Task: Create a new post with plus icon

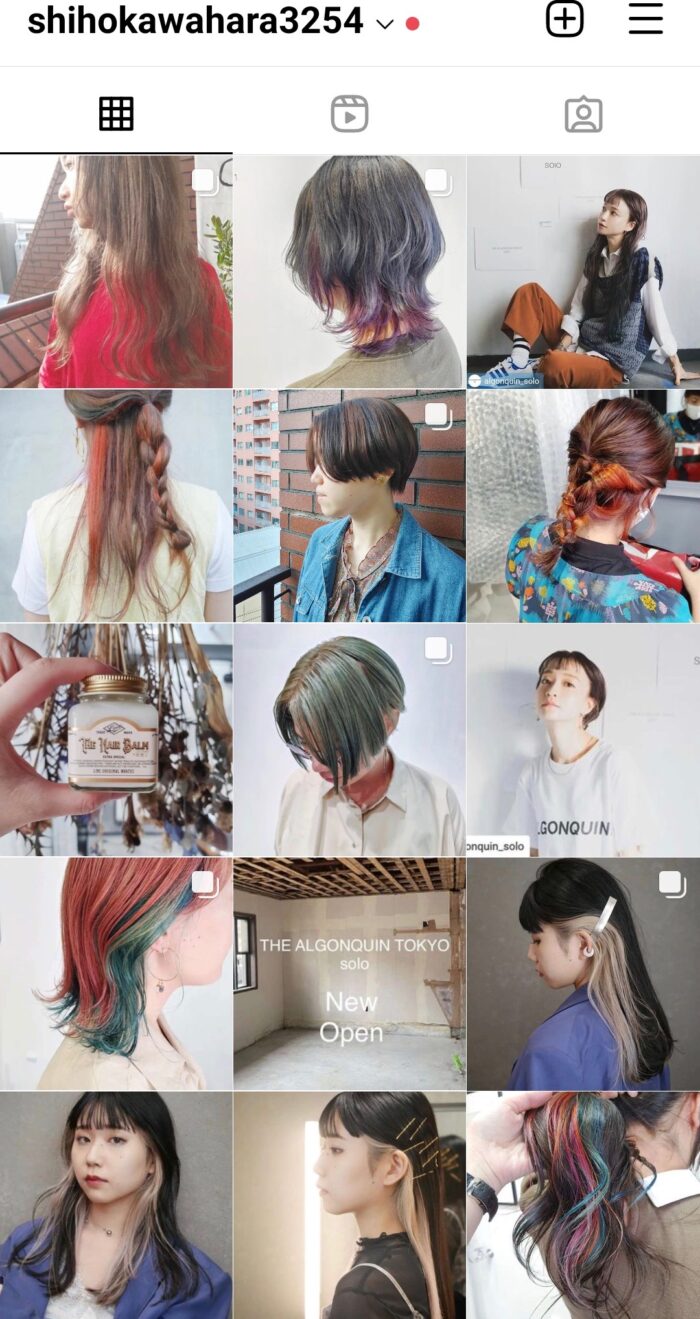Action: pos(564,19)
